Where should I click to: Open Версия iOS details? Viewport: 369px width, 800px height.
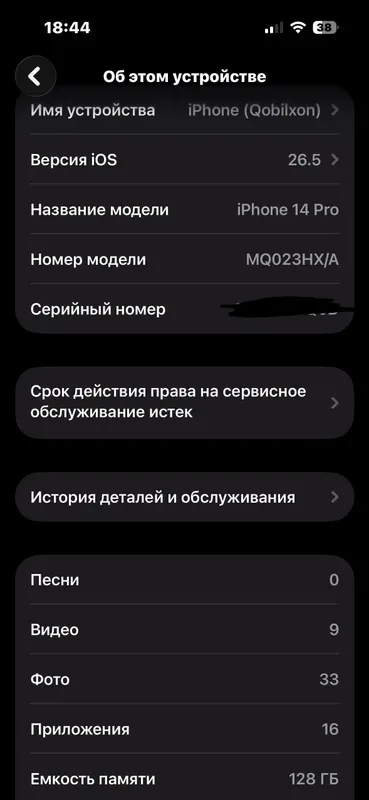(184, 160)
